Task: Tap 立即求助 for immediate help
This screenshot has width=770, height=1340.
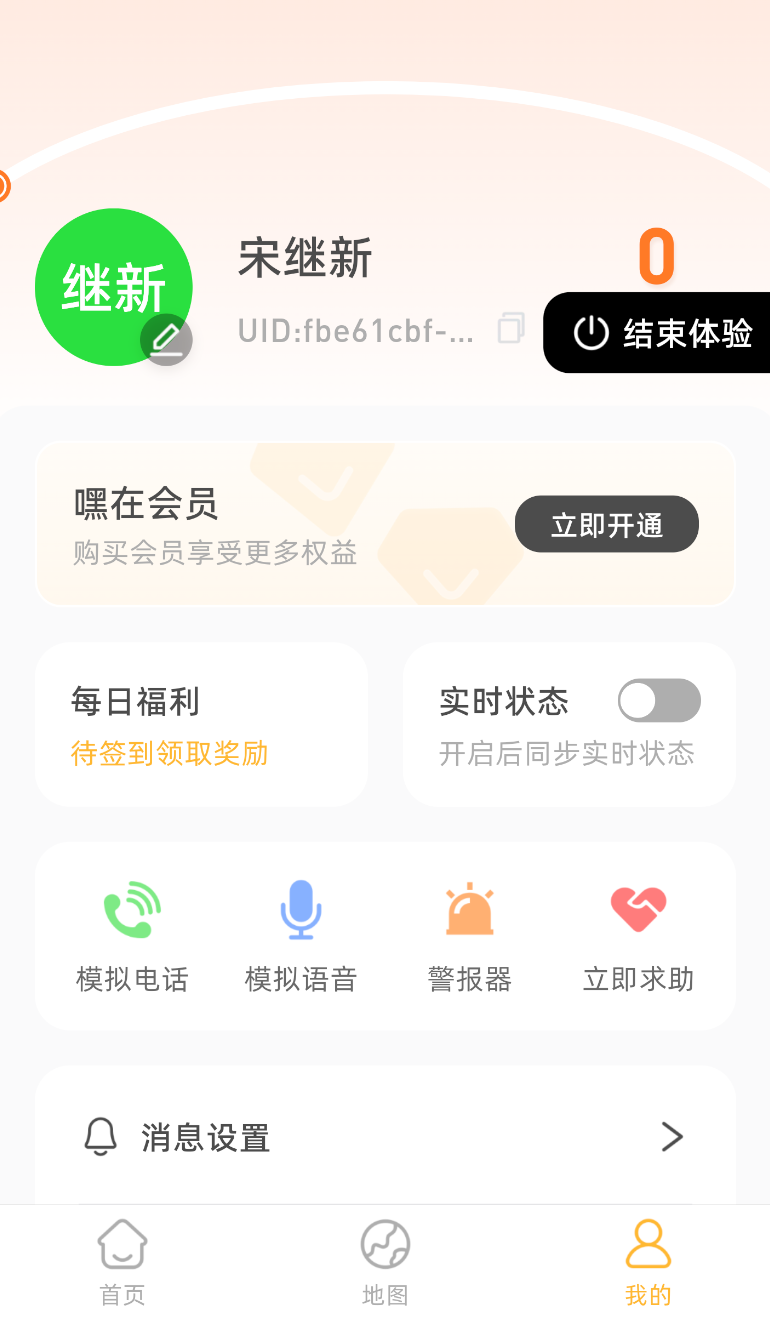Action: tap(638, 937)
